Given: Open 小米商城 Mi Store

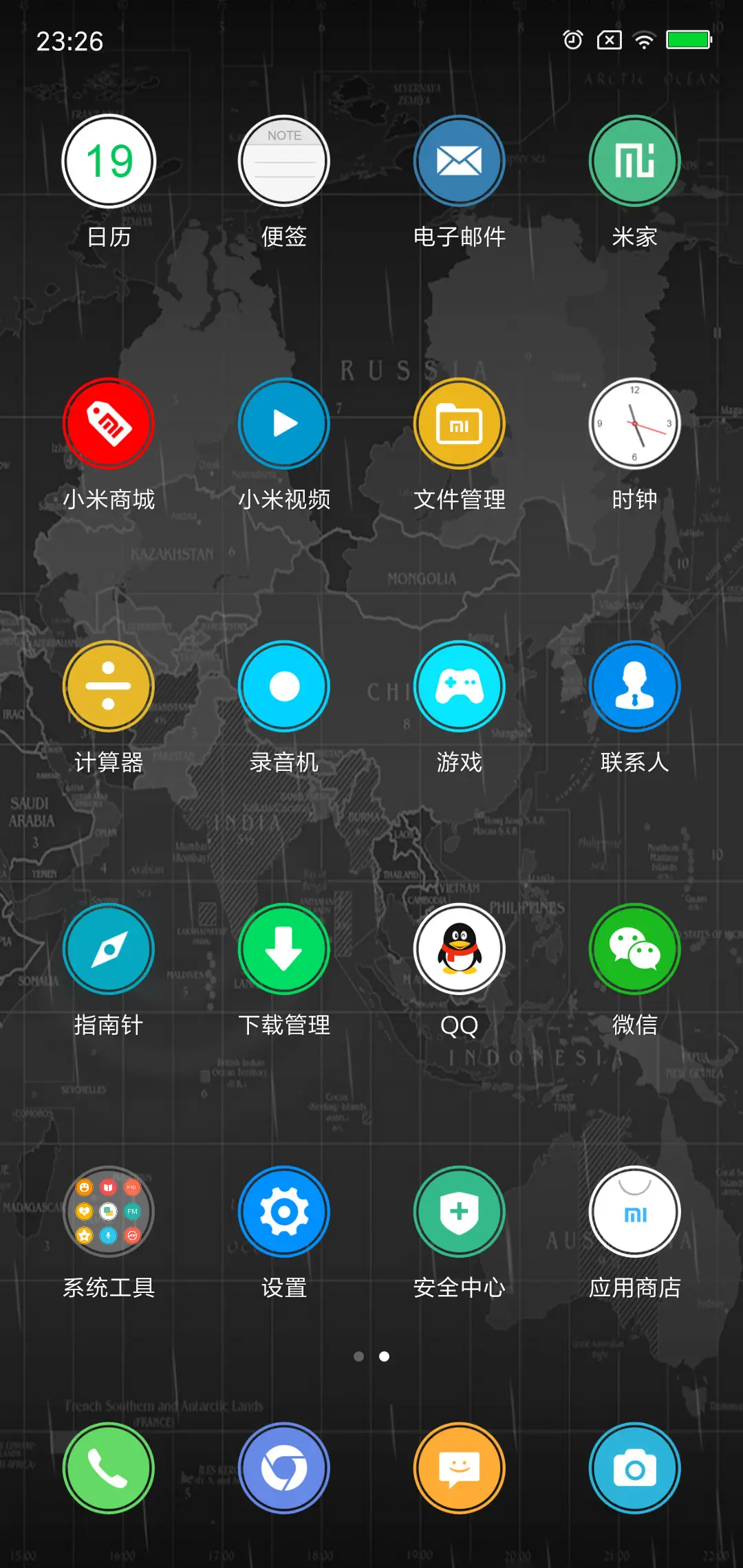Looking at the screenshot, I should point(108,424).
